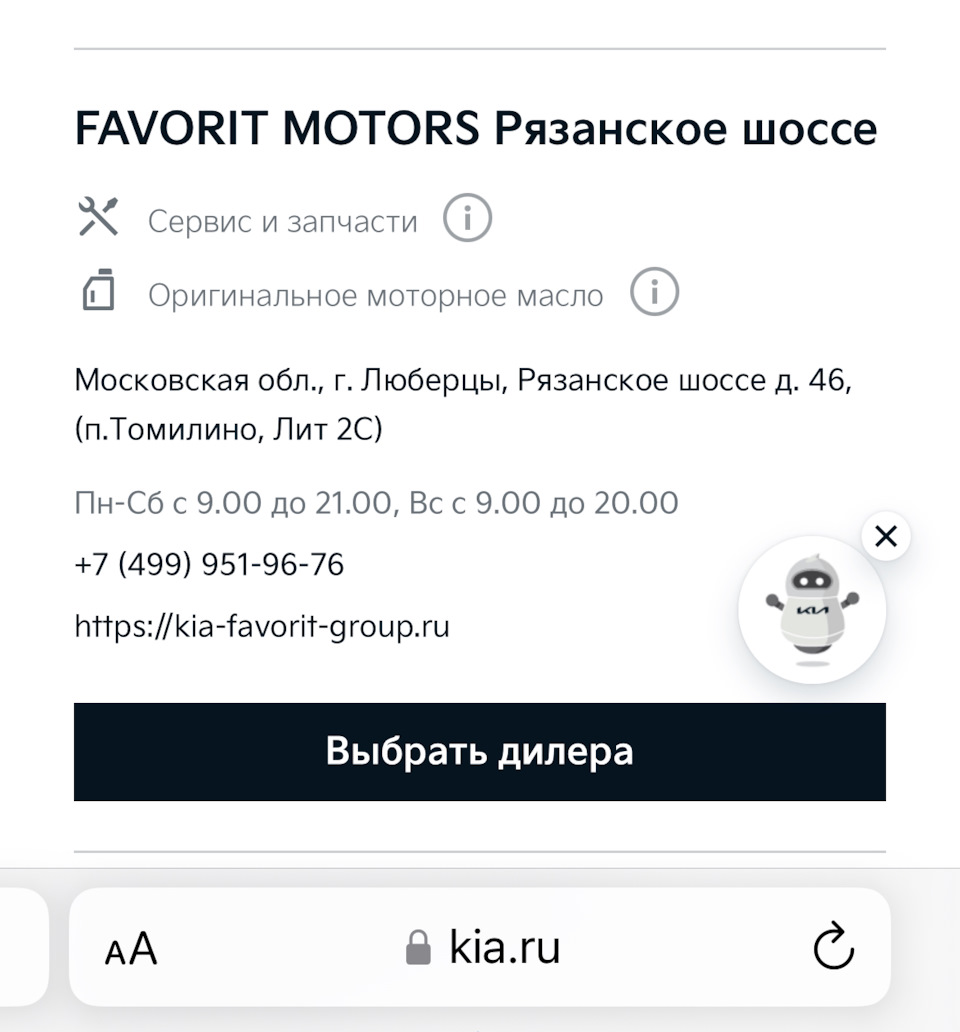This screenshot has height=1032, width=960.
Task: Reload the kia.ru page
Action: tap(832, 947)
